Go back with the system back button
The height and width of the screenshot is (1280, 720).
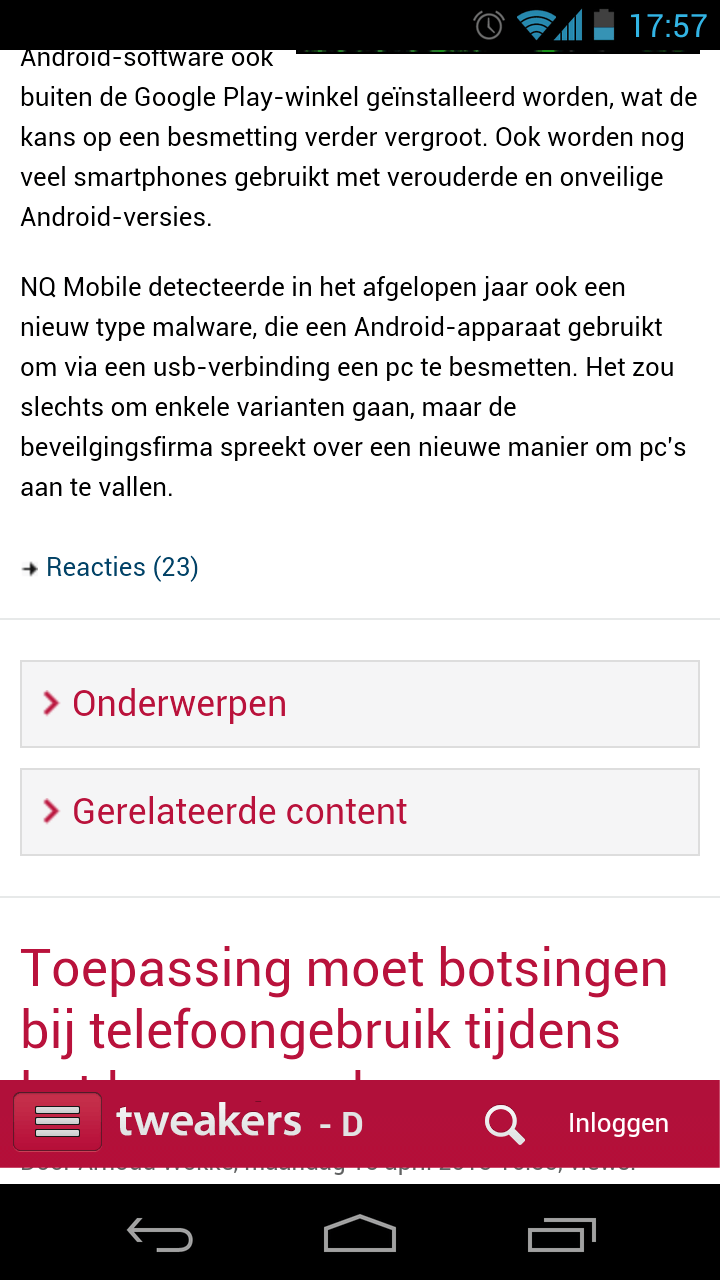160,1235
